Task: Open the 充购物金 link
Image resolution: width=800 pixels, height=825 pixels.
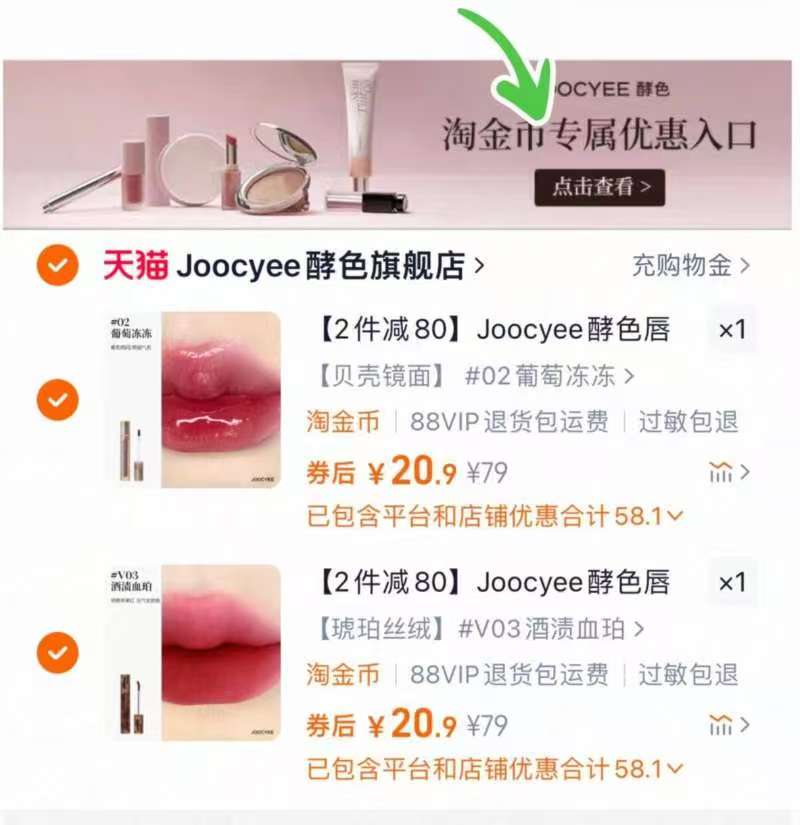Action: click(690, 266)
